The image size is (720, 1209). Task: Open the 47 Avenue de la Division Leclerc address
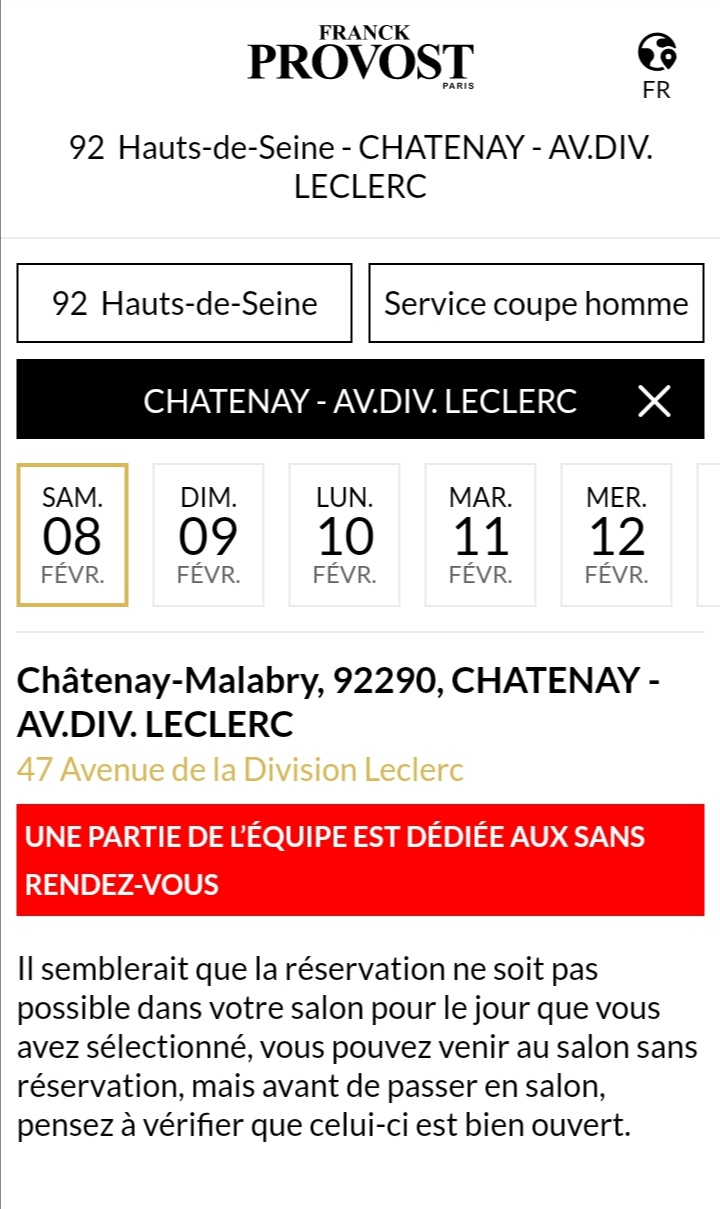[x=240, y=770]
